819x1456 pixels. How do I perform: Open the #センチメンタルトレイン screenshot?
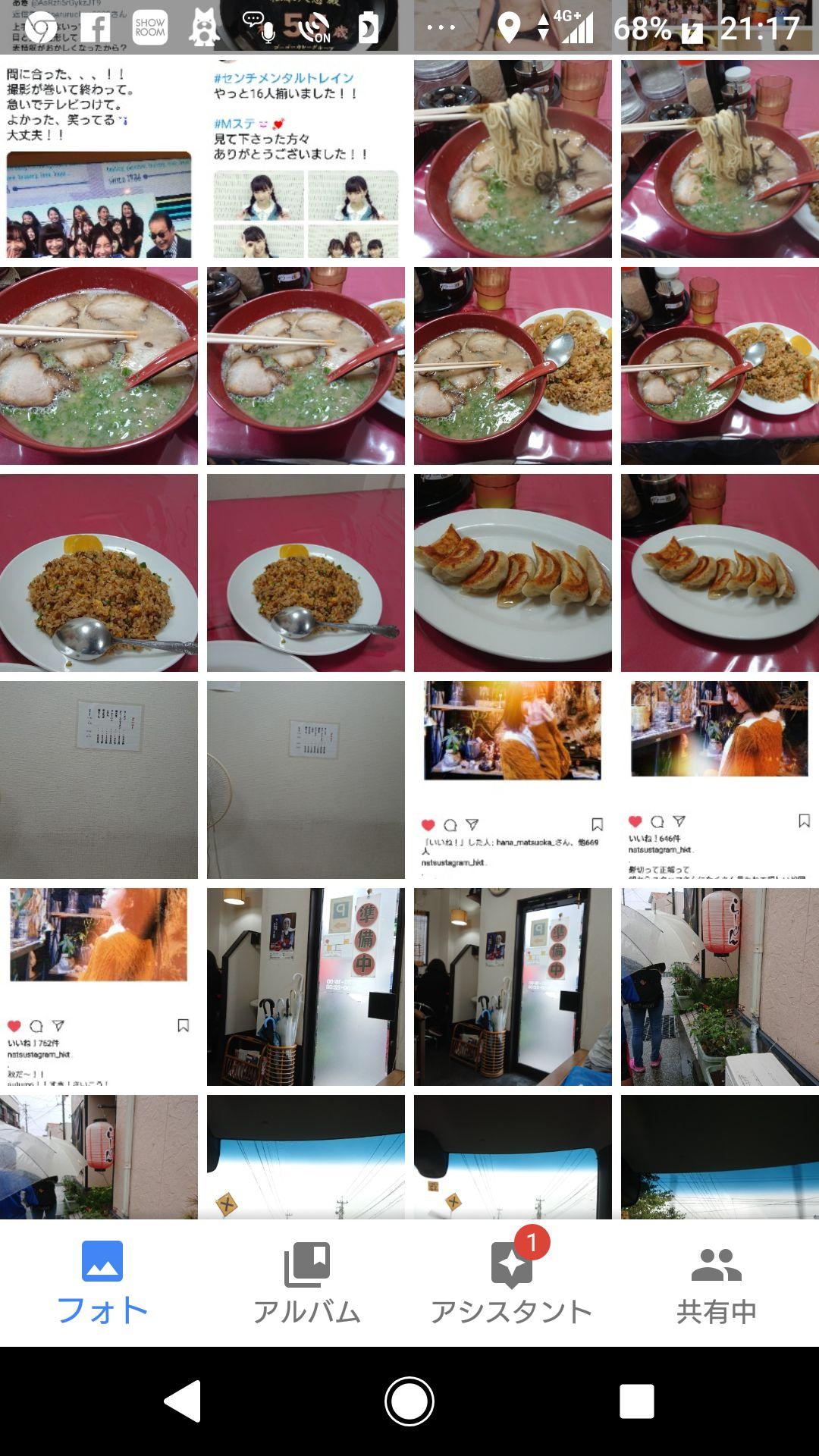pos(306,159)
